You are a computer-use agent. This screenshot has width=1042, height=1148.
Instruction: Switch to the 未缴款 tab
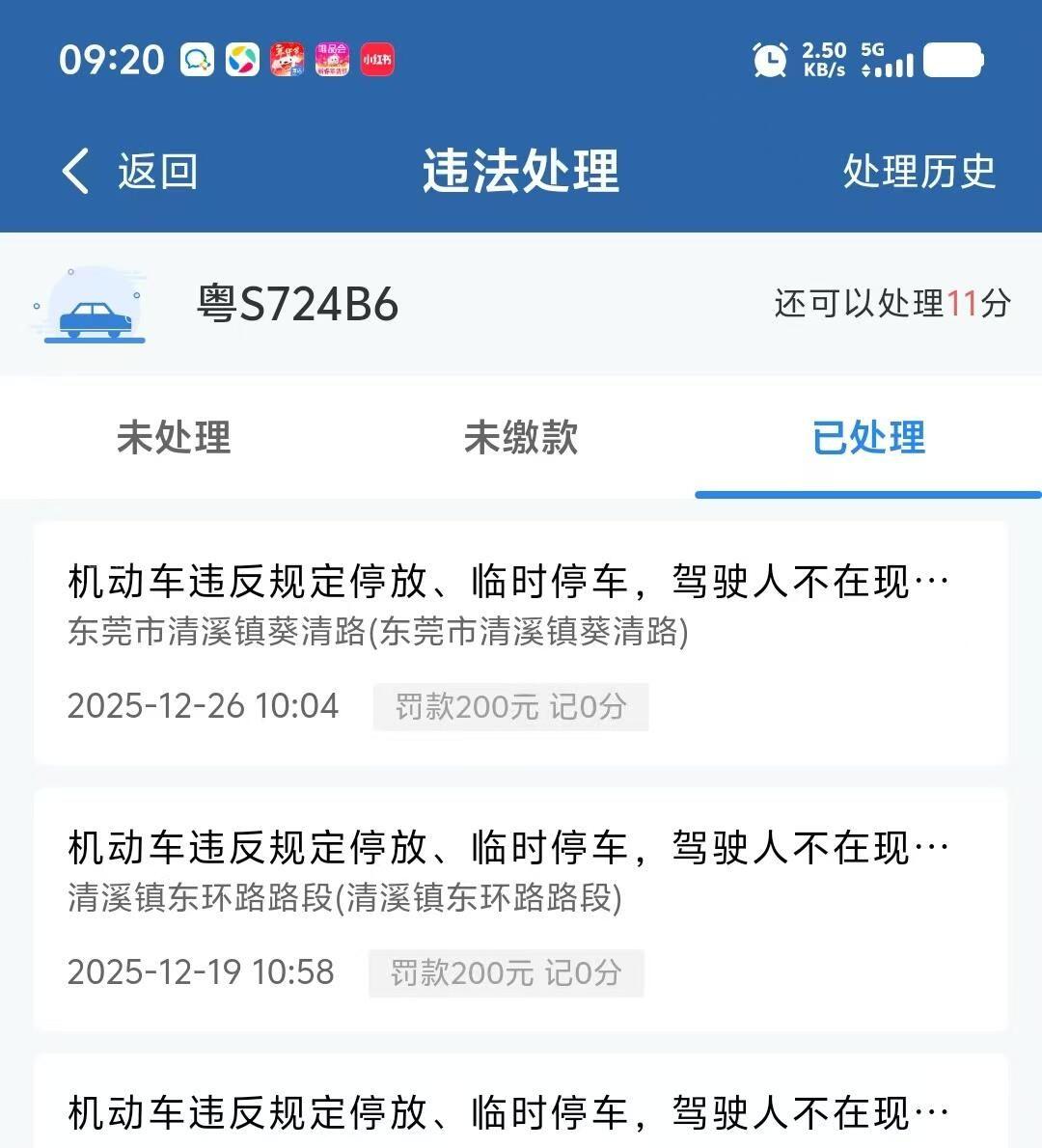pos(520,438)
